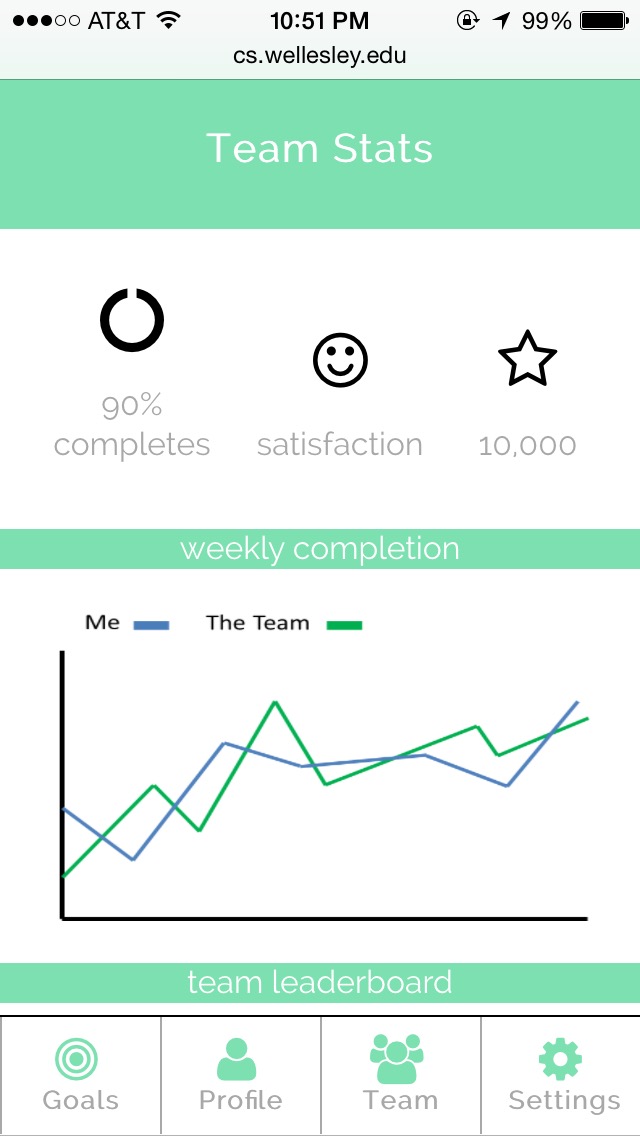
Task: Switch to the Goals tab
Action: pos(80,1075)
